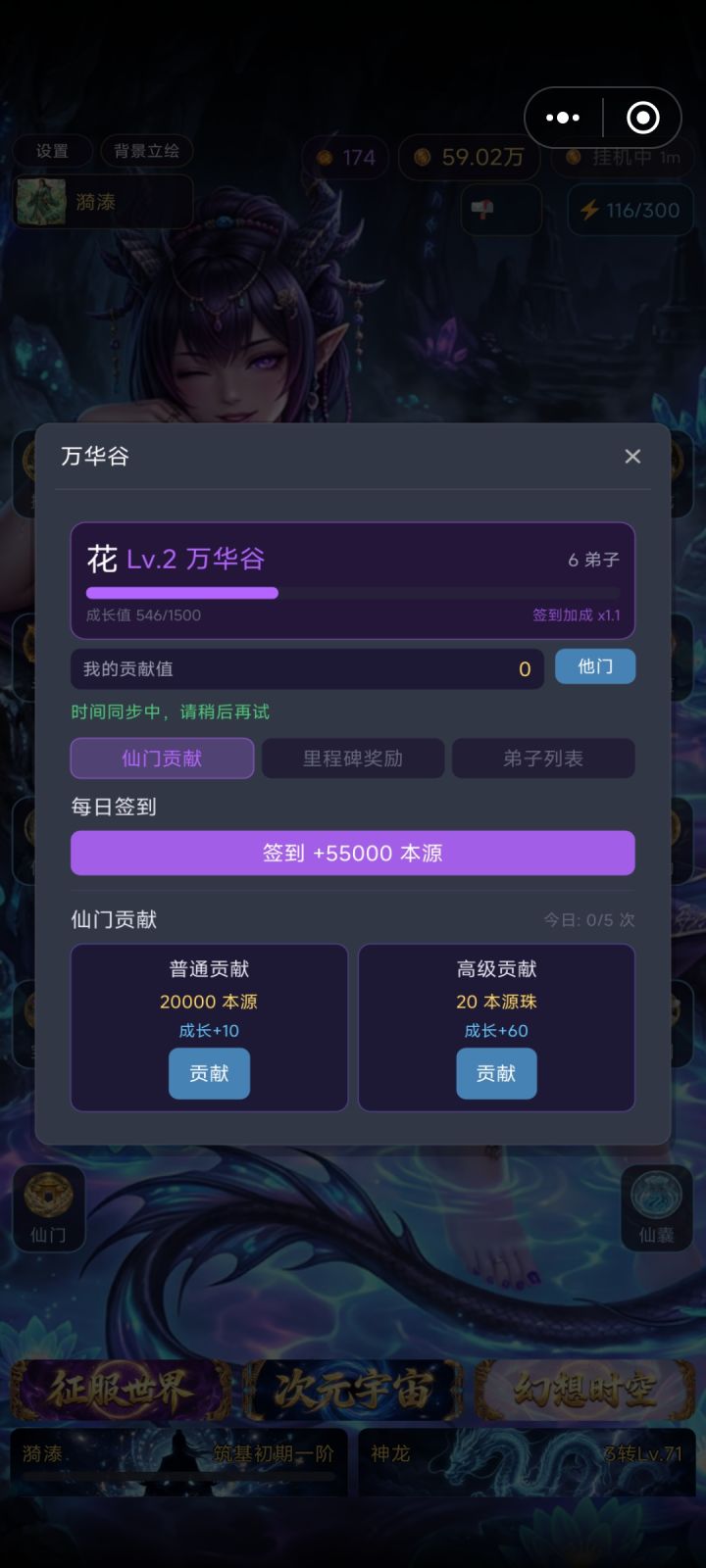706x1568 pixels.
Task: Click the 签到 +55000 本源 button
Action: point(353,853)
